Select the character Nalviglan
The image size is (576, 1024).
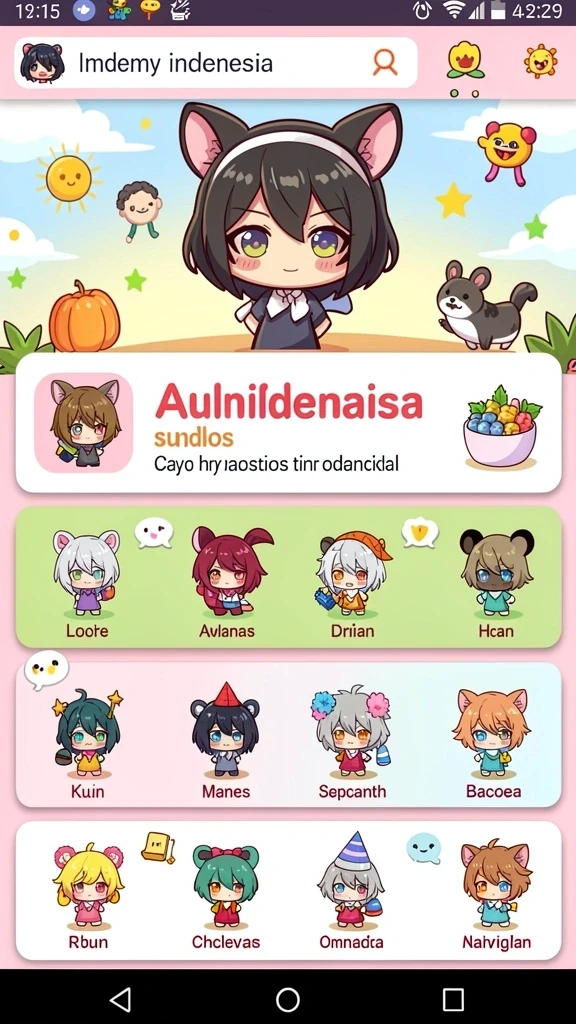coord(496,896)
